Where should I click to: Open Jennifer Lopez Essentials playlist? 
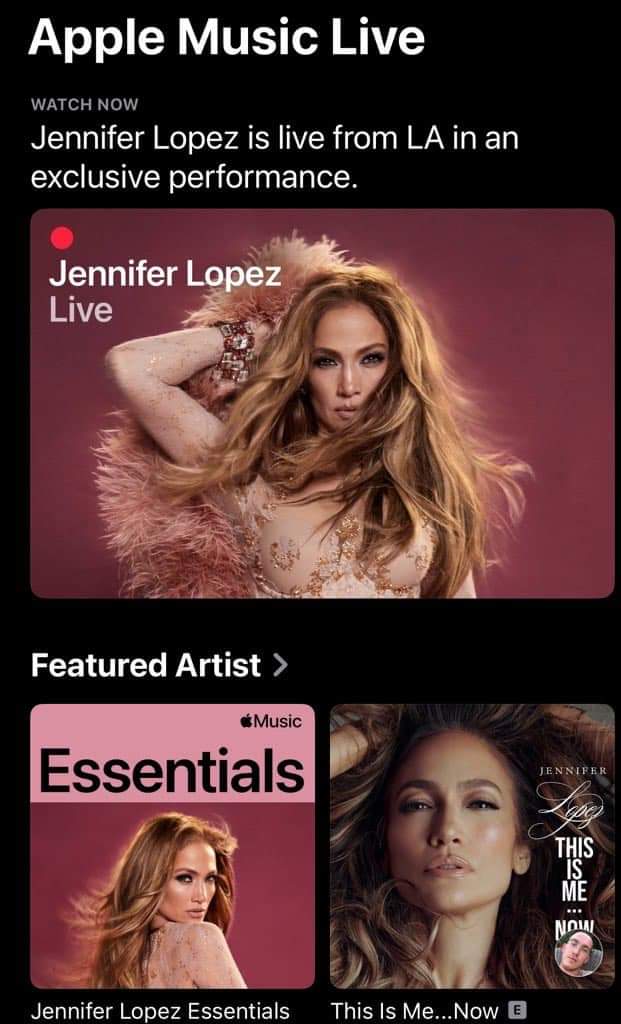point(172,846)
